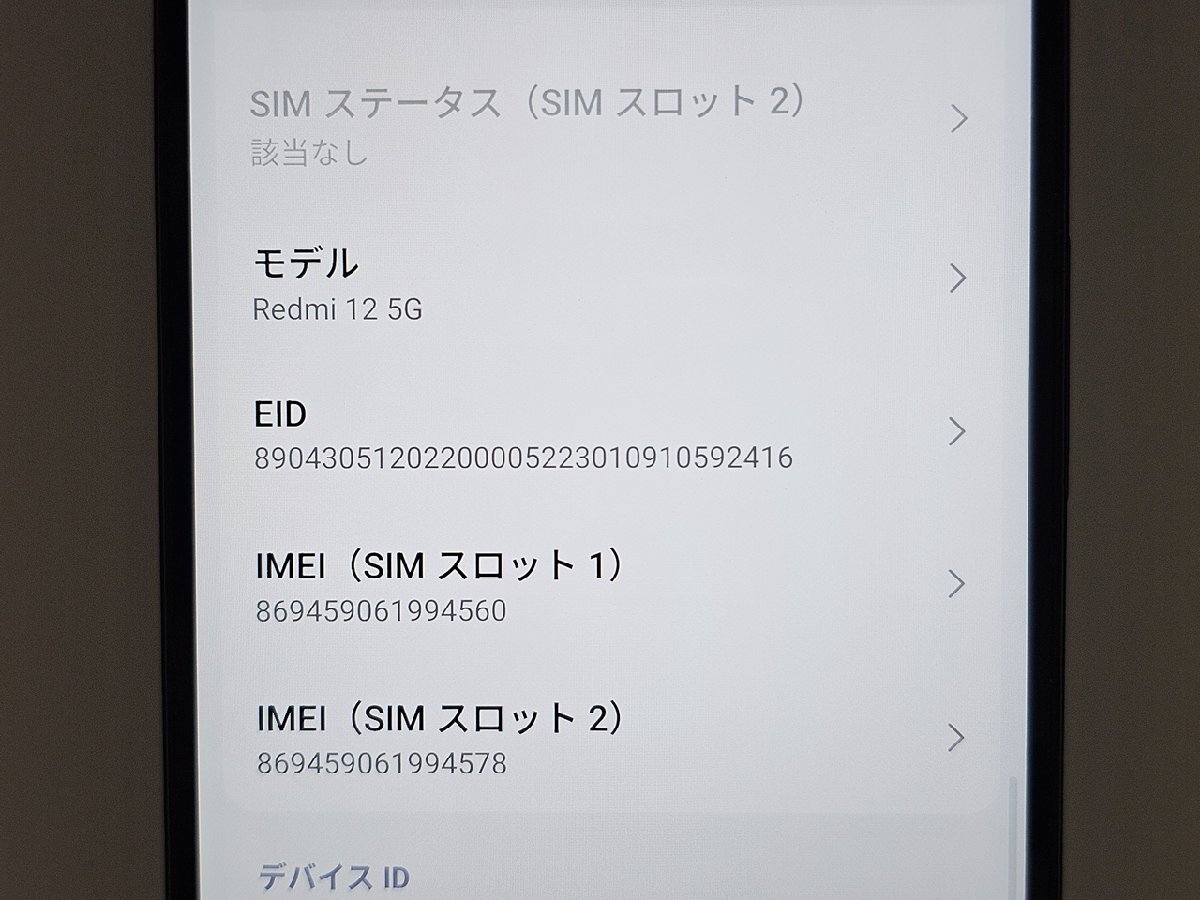1200x900 pixels.
Task: Open IMEI (SIM スロット 2) row
Action: click(x=600, y=739)
